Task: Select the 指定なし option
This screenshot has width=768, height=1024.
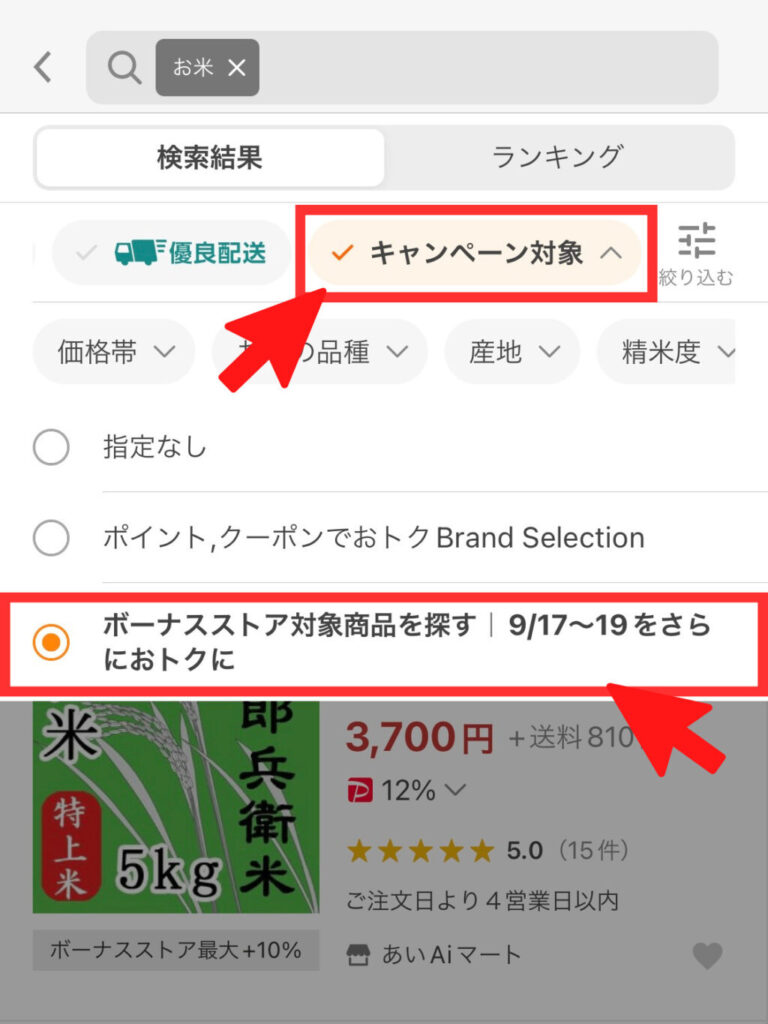Action: [51, 448]
